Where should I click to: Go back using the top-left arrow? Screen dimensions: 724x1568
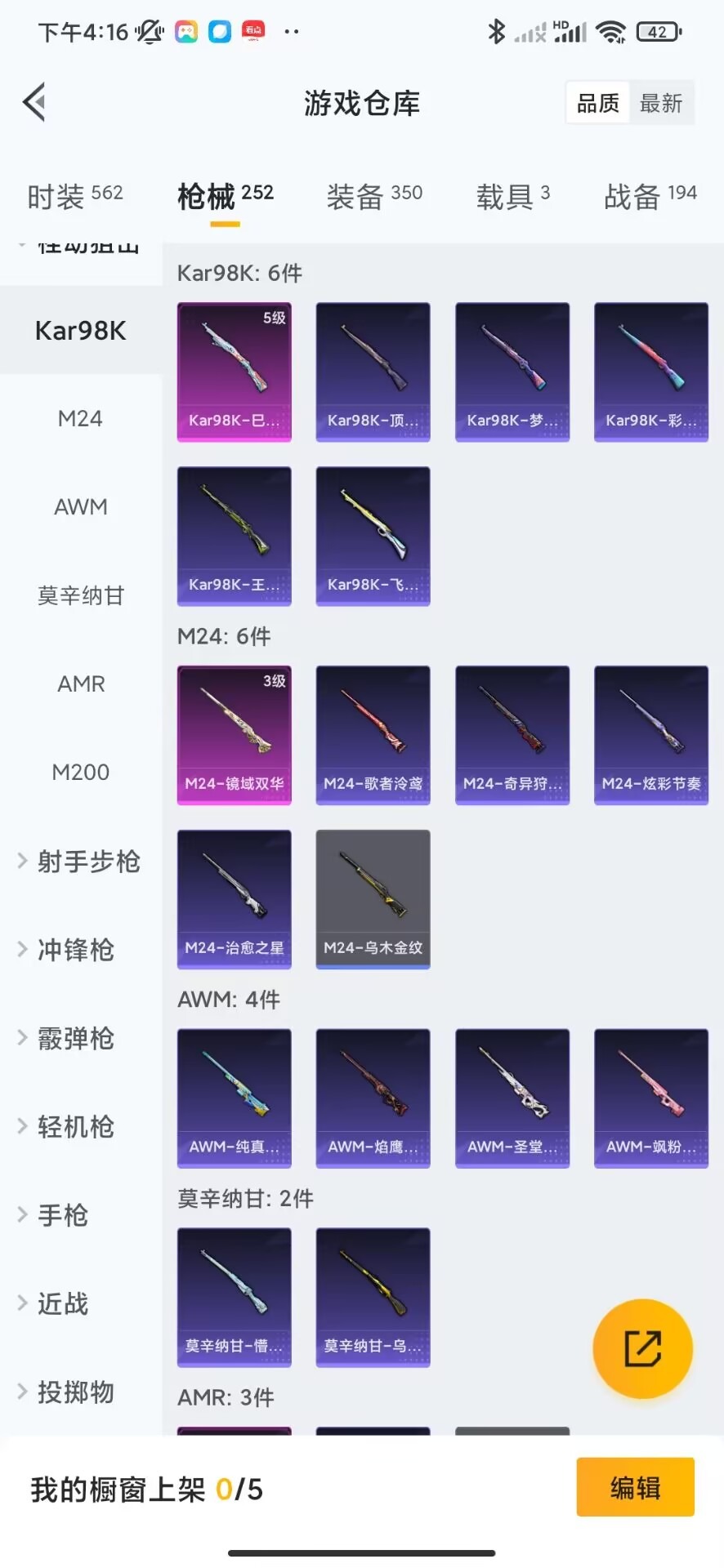click(x=34, y=103)
